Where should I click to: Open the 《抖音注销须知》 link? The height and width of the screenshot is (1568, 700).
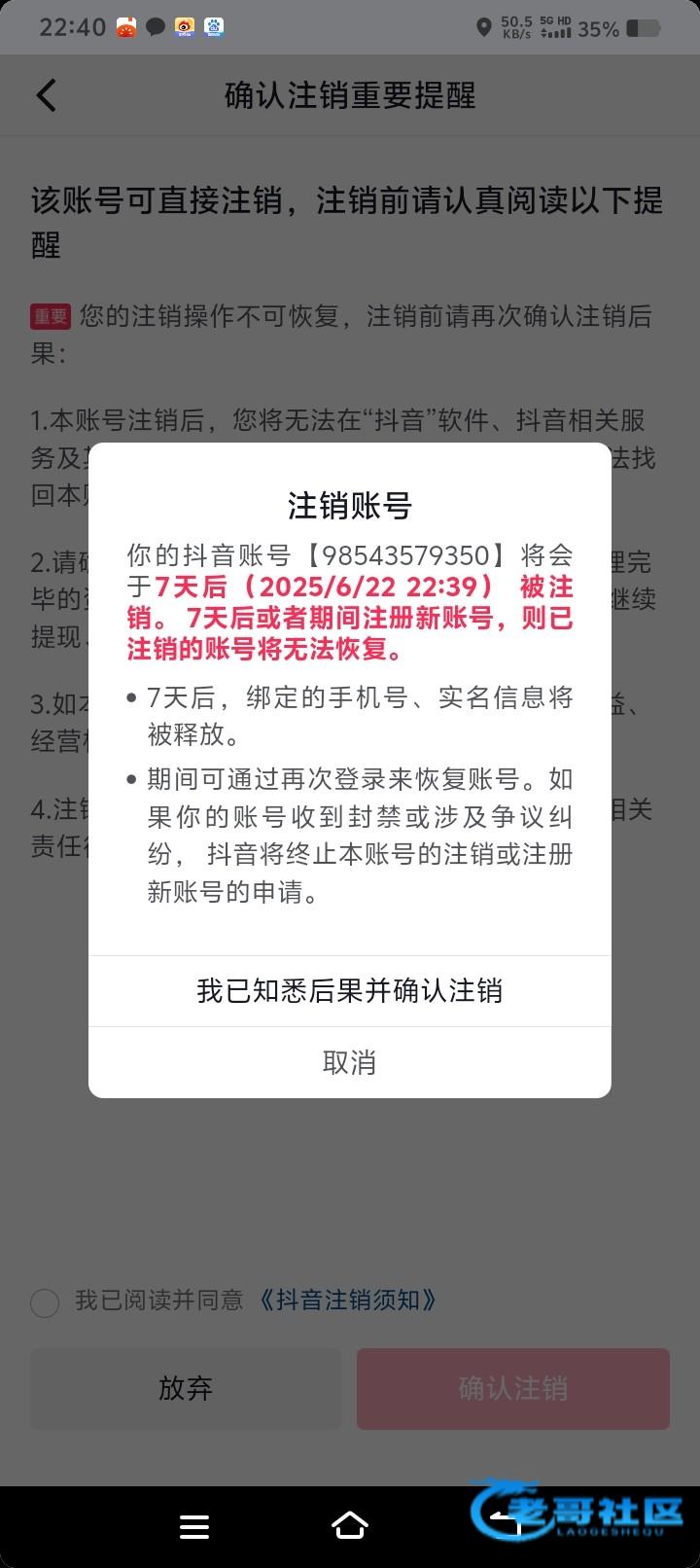click(347, 1301)
